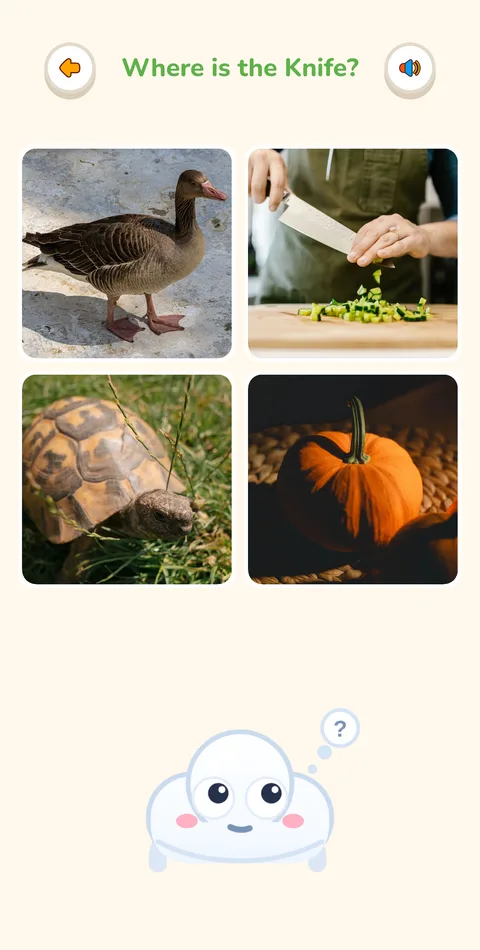Play the question audio with speaker button
The height and width of the screenshot is (950, 480).
[410, 68]
